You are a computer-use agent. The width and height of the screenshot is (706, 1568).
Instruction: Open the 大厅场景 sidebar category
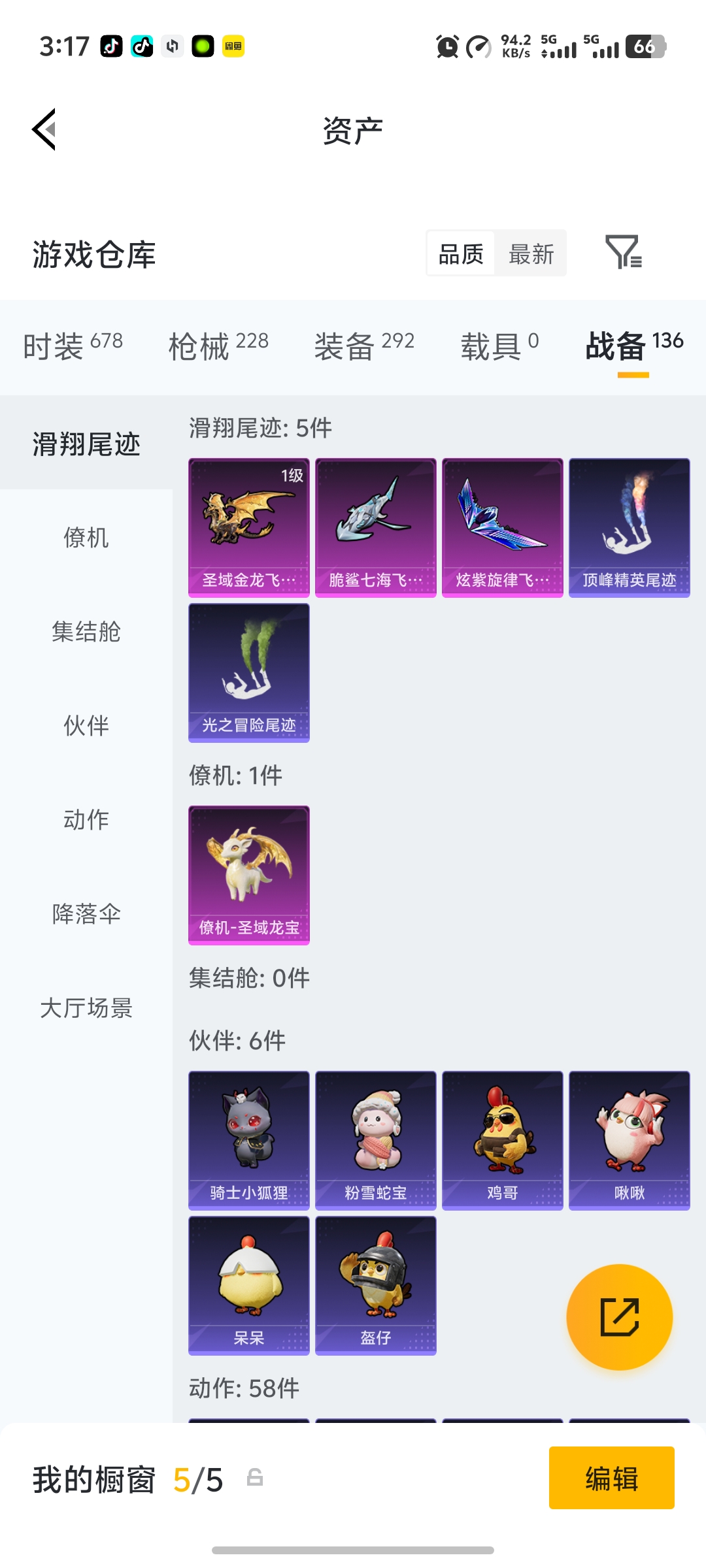(x=87, y=1009)
